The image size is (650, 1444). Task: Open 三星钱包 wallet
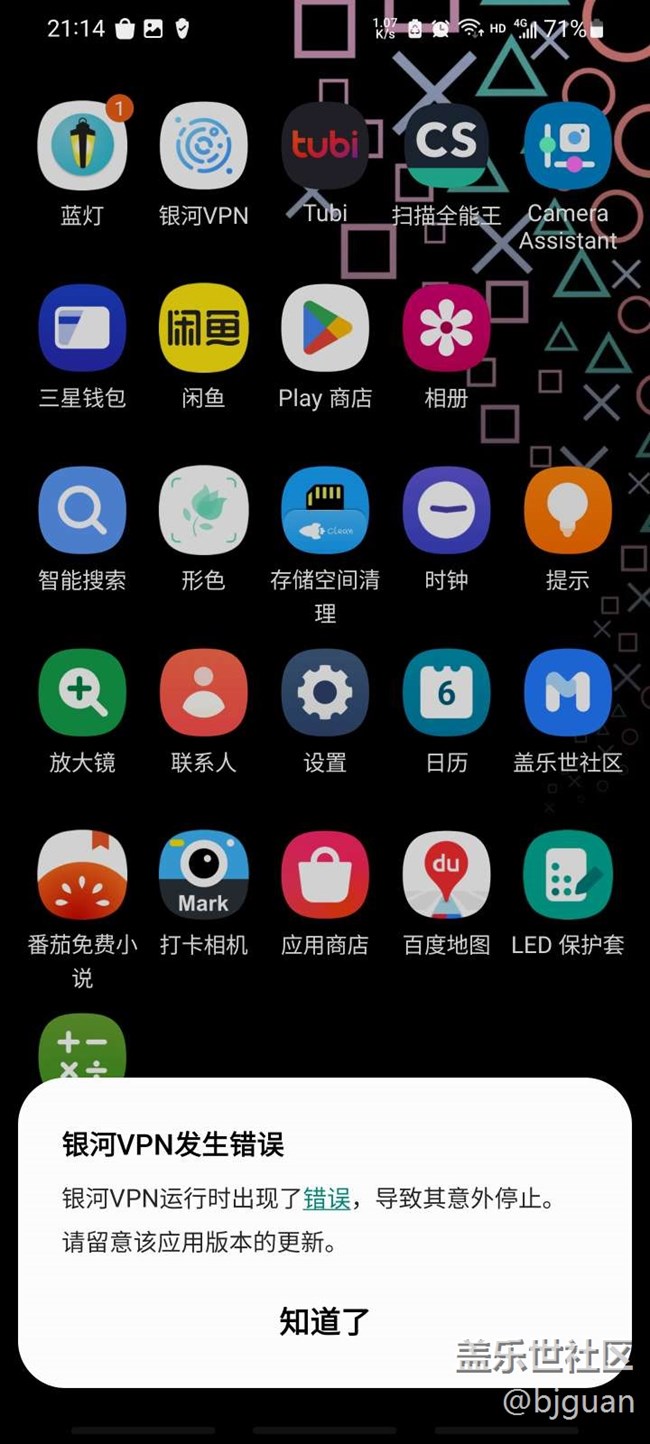point(82,329)
